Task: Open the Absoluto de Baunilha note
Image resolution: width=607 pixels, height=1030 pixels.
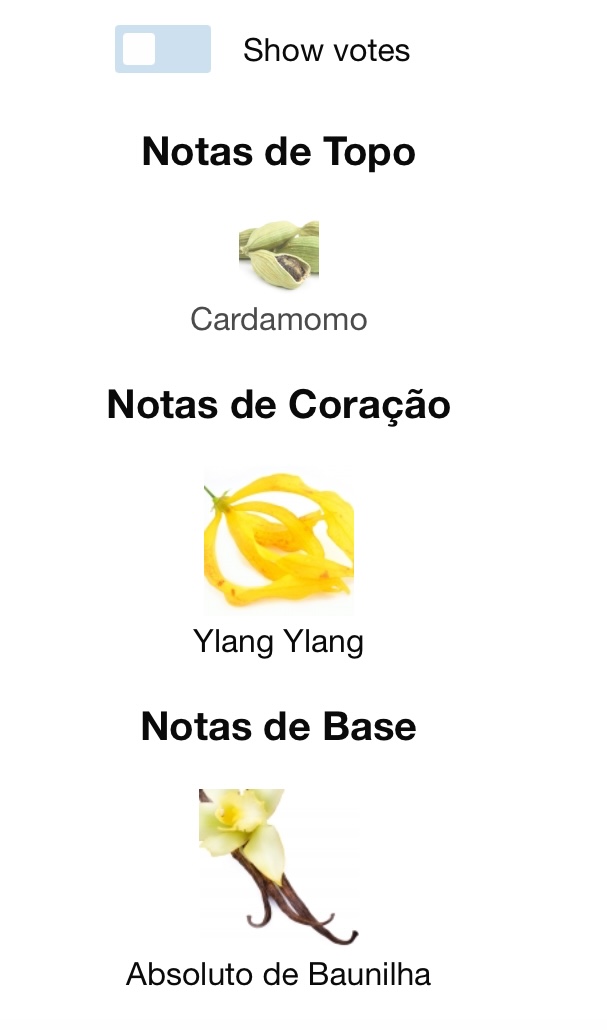Action: (279, 889)
